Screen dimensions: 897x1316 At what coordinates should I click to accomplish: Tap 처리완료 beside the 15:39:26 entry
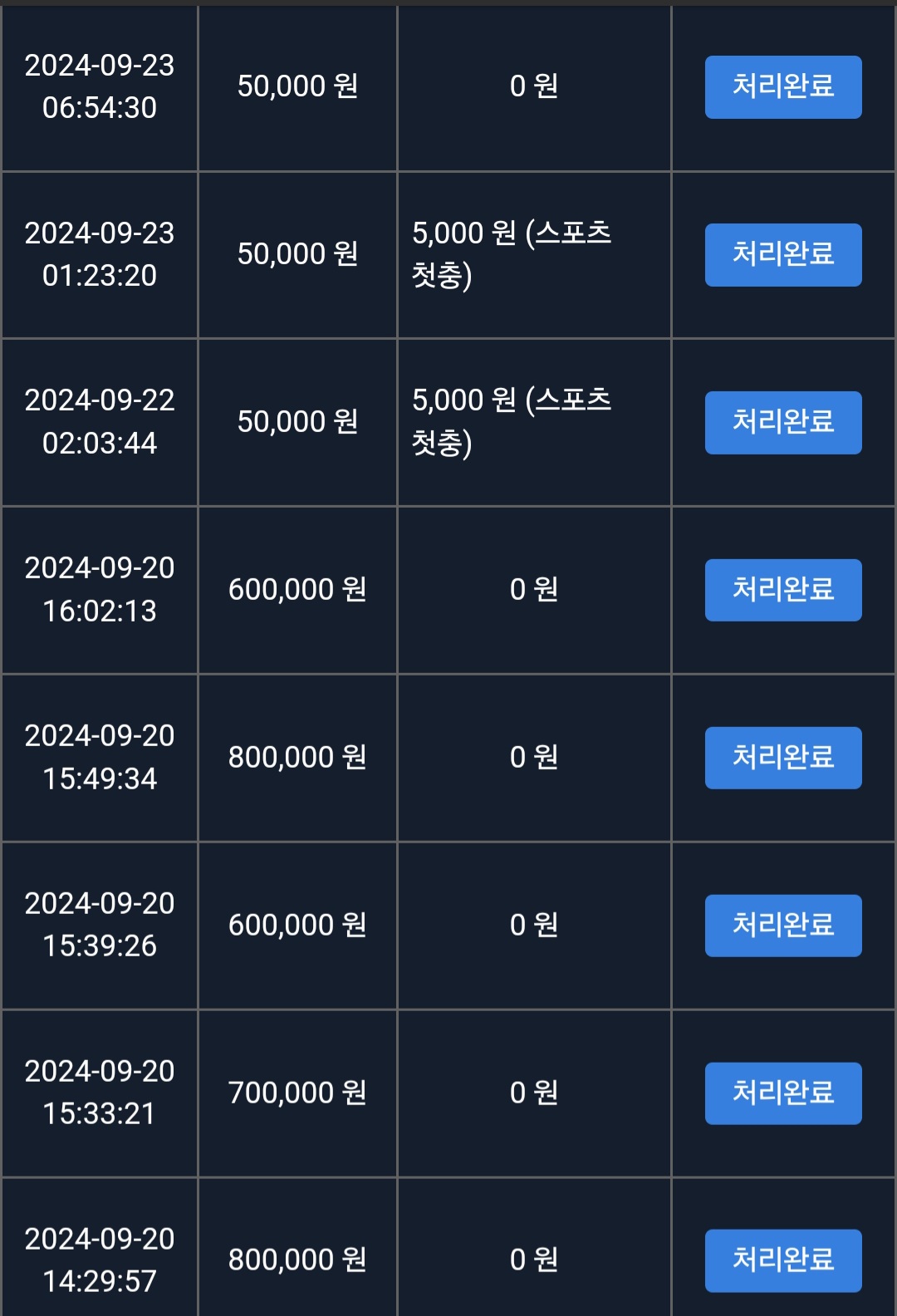pyautogui.click(x=782, y=926)
